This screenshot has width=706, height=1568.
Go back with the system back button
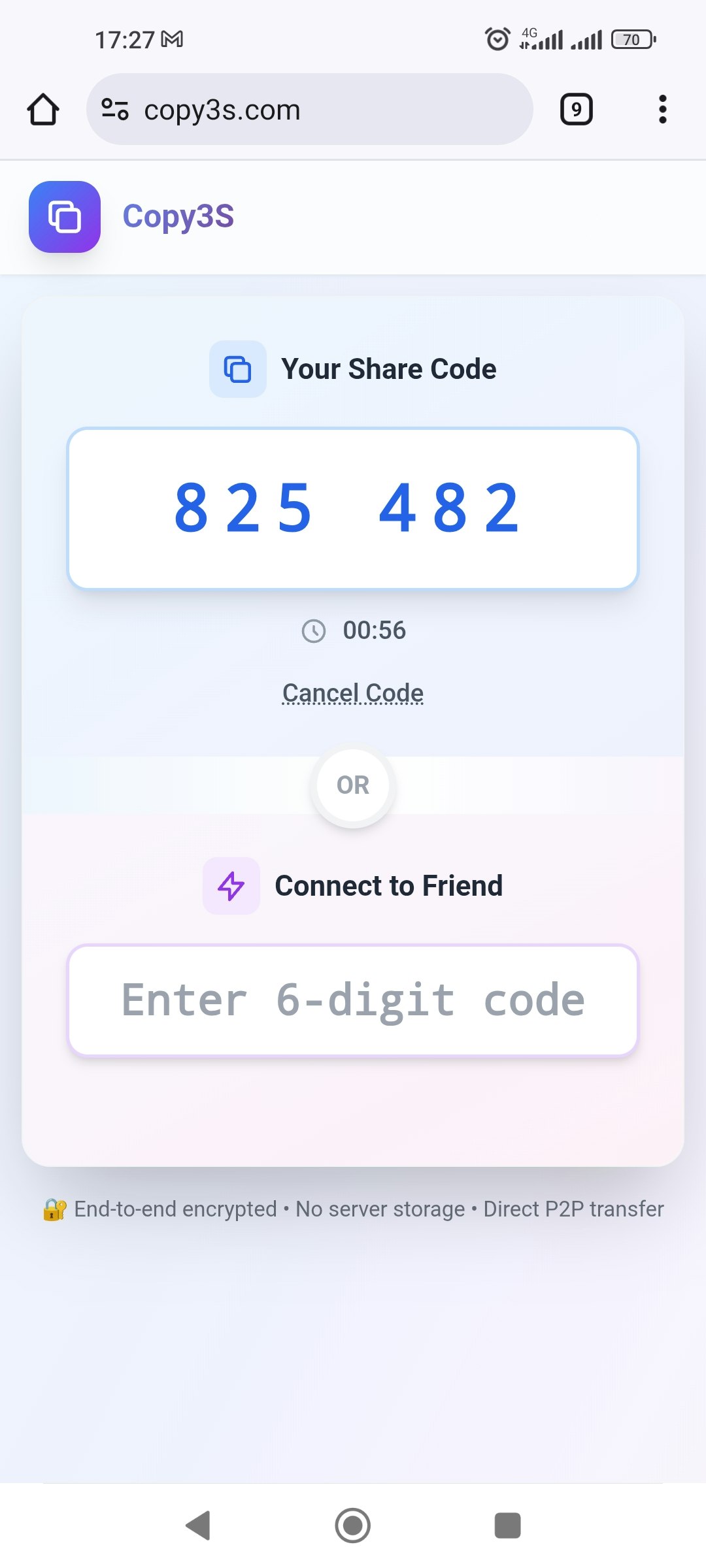198,1526
